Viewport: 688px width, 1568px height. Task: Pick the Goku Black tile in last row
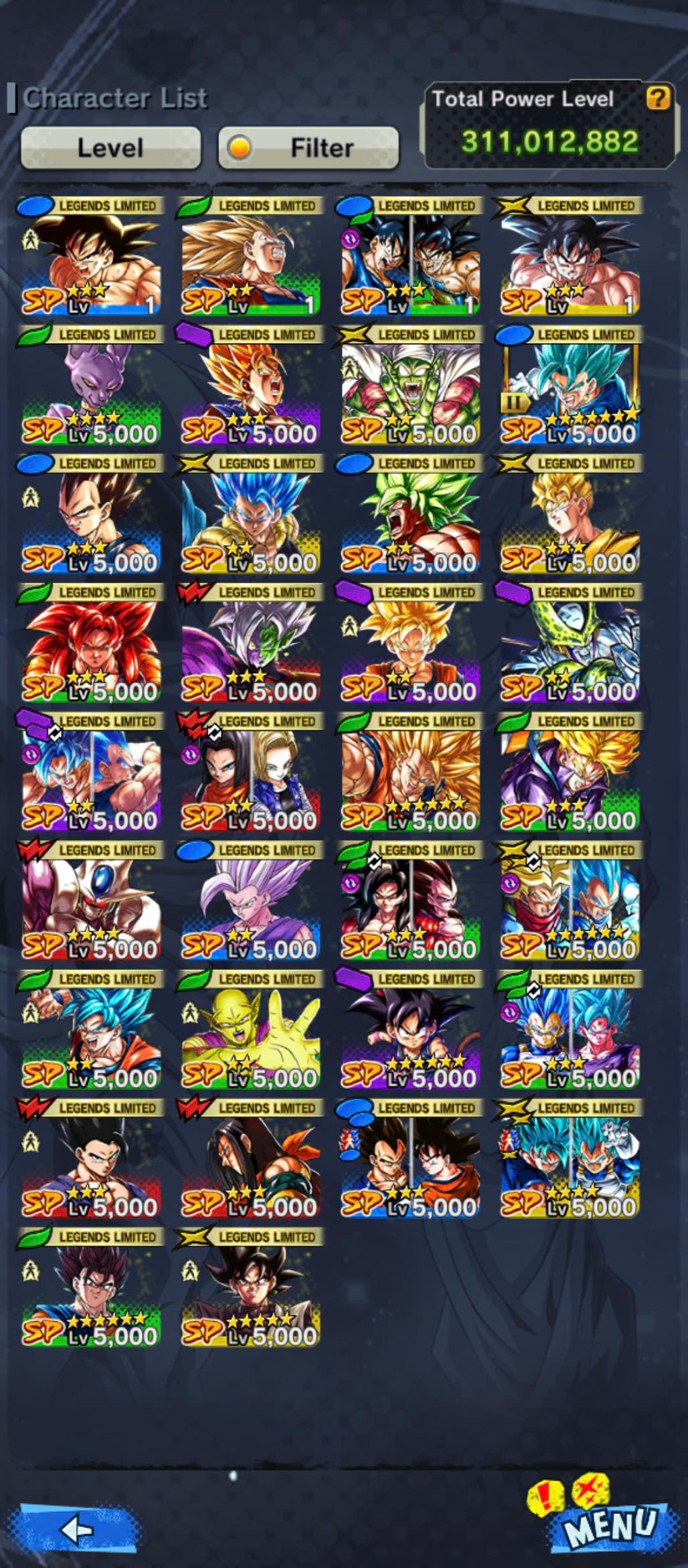[251, 1291]
